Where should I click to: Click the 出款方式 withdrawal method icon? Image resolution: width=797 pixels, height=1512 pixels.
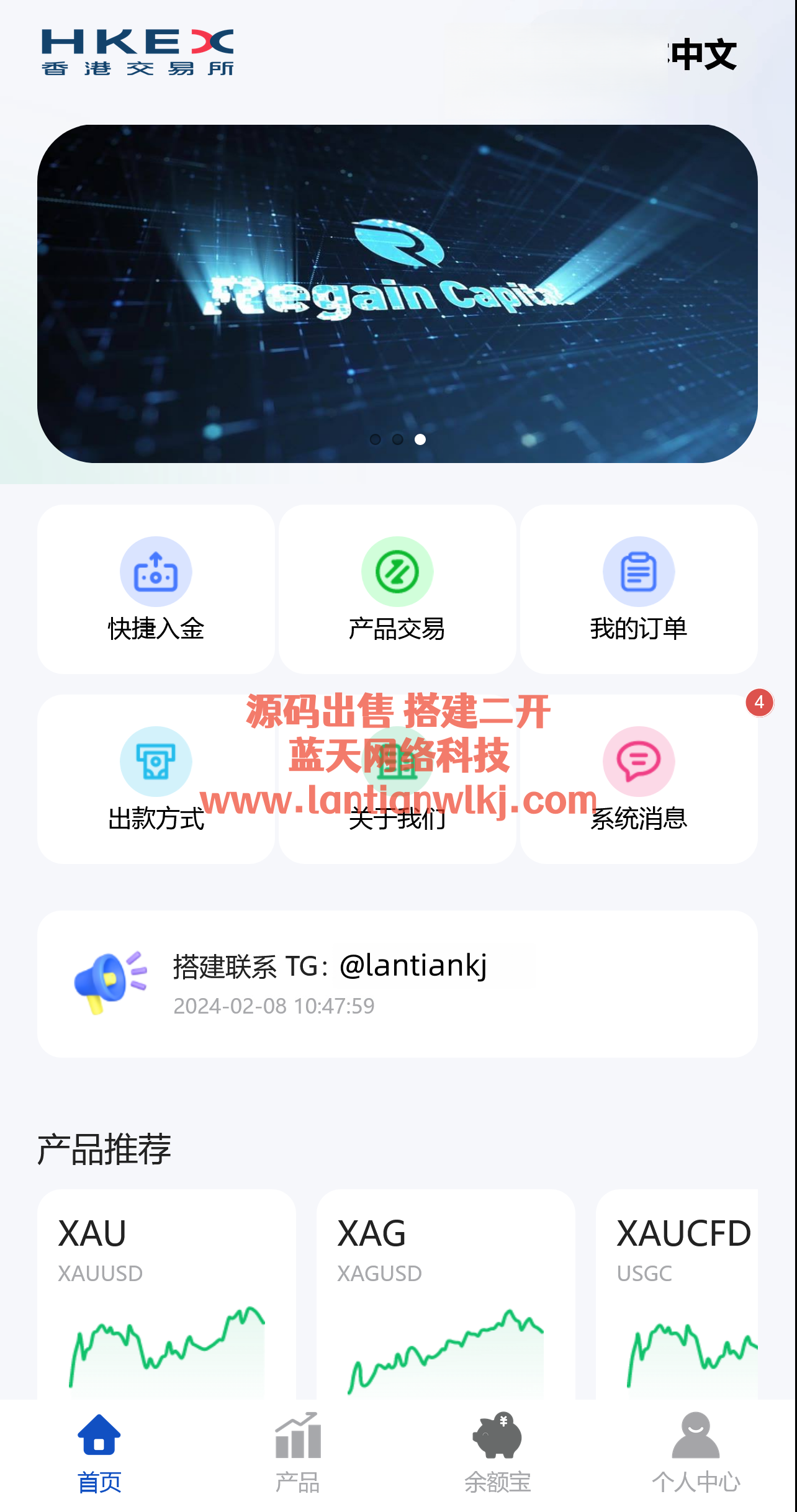point(155,762)
